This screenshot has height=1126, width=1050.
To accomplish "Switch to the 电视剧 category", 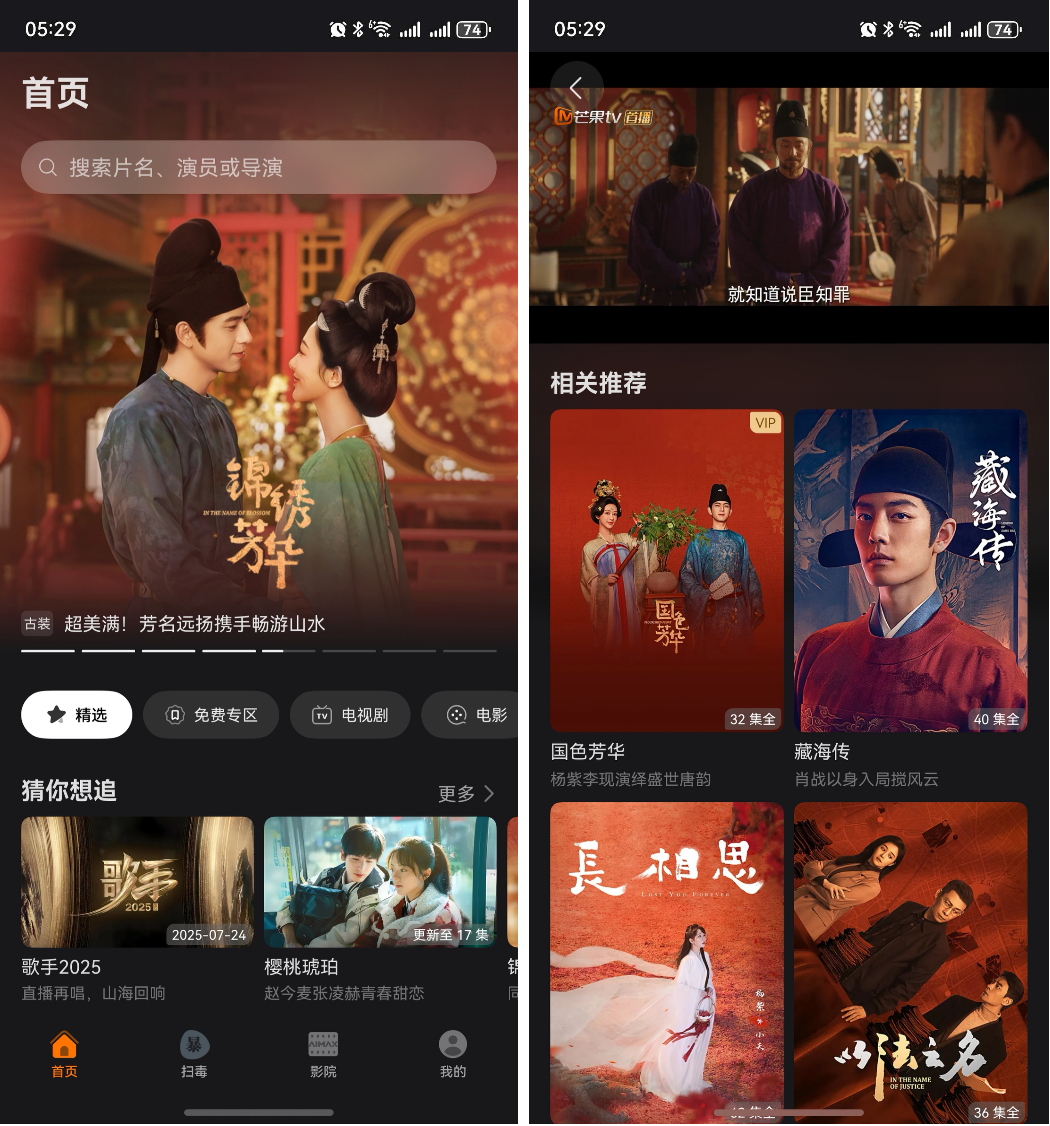I will click(x=350, y=715).
